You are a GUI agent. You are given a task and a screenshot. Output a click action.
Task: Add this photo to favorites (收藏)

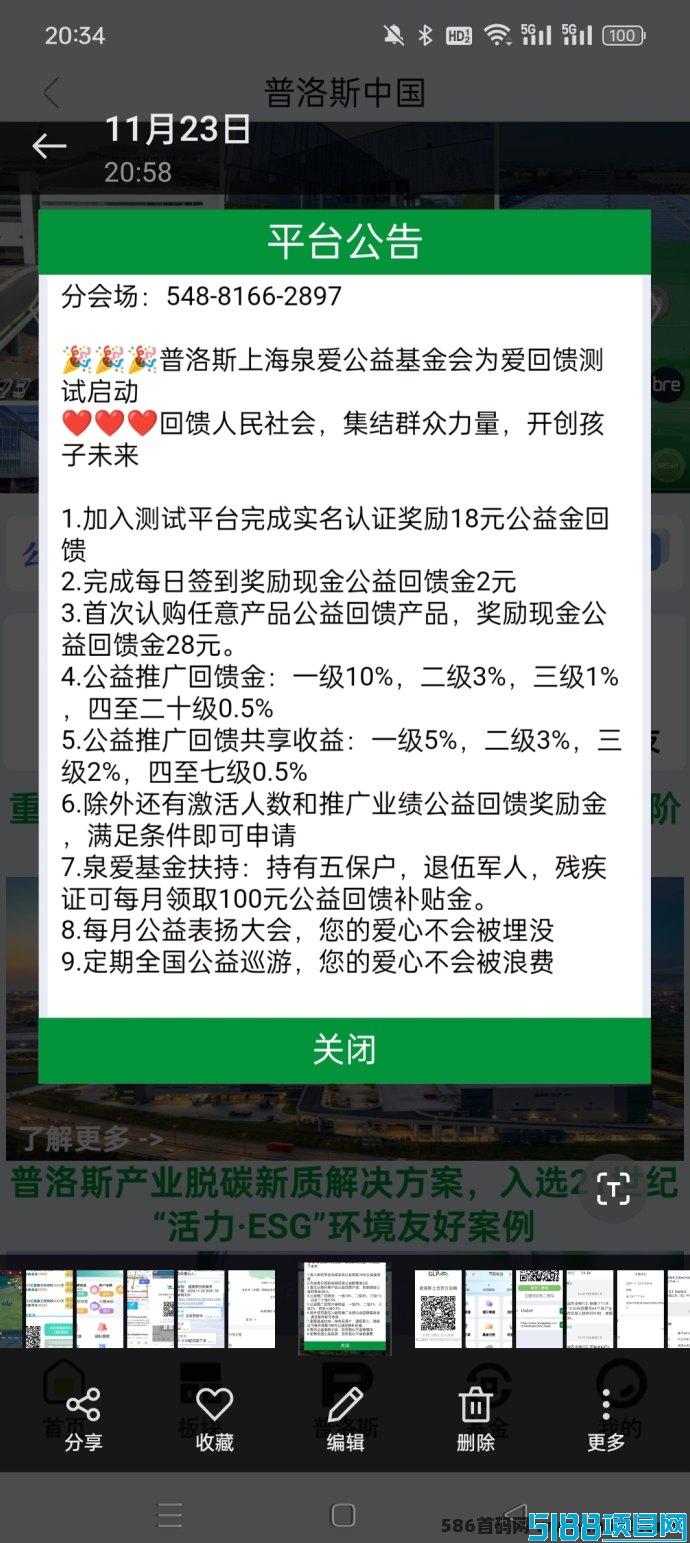tap(214, 1420)
